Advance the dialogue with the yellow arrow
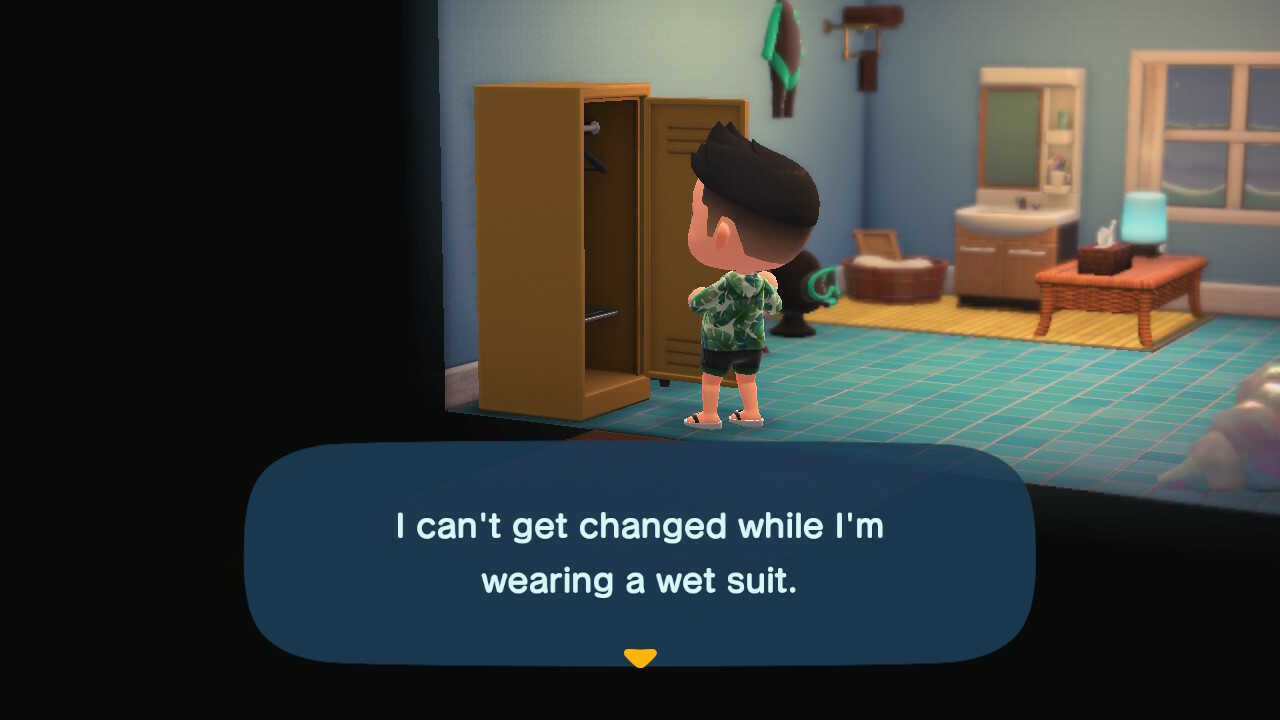 click(640, 657)
